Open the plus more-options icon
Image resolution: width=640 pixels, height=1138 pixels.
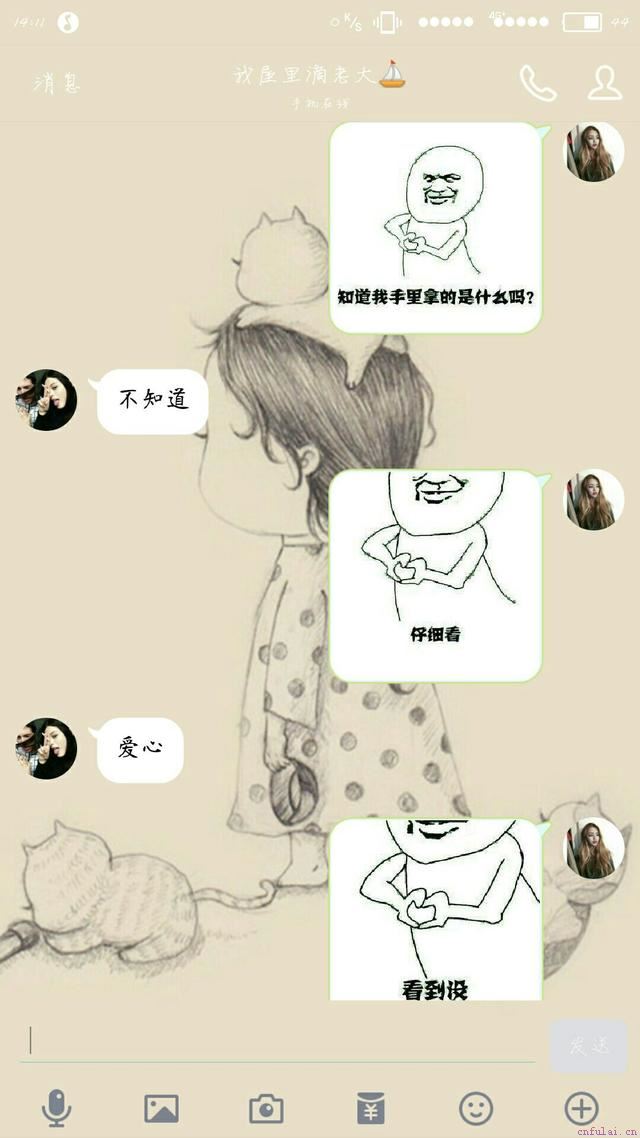(581, 1108)
